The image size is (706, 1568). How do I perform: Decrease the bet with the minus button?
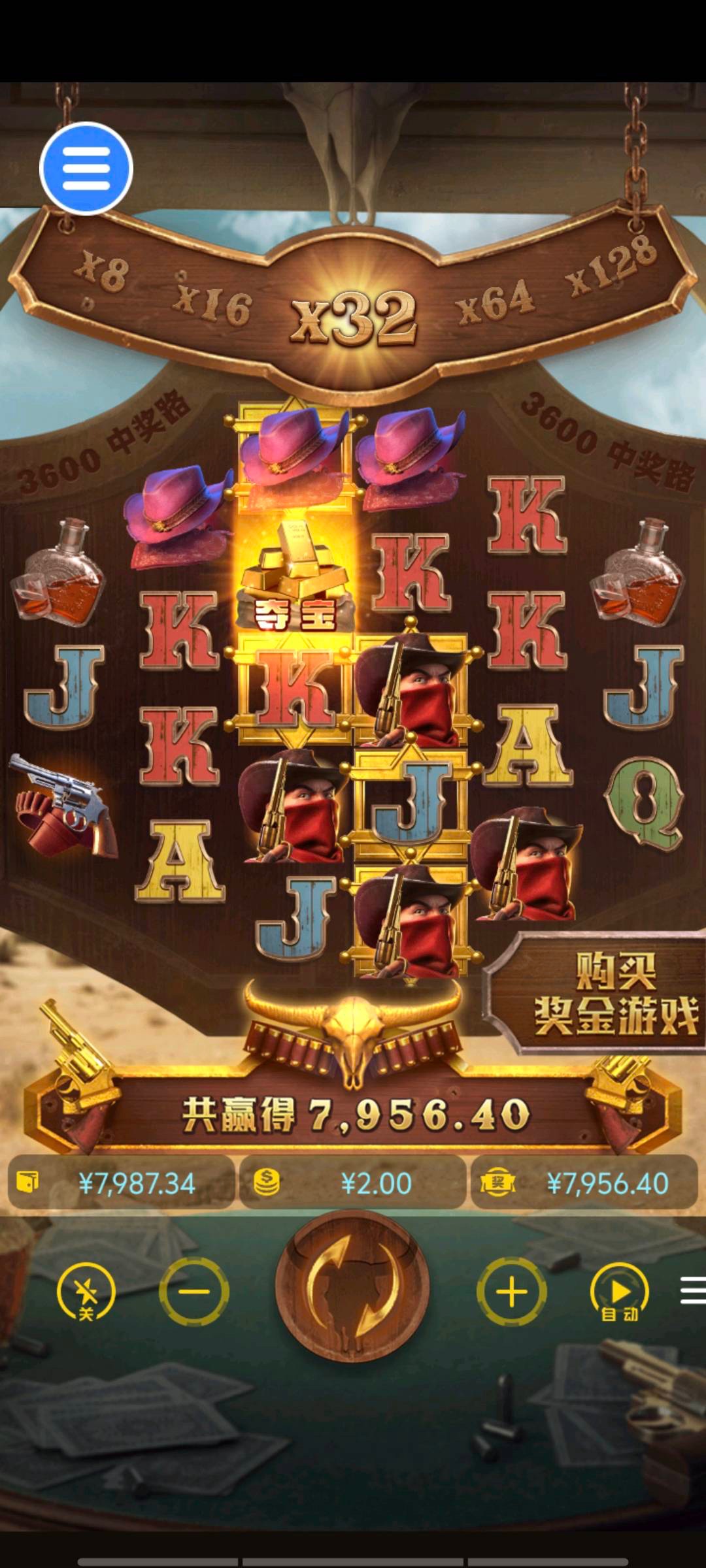point(194,1292)
